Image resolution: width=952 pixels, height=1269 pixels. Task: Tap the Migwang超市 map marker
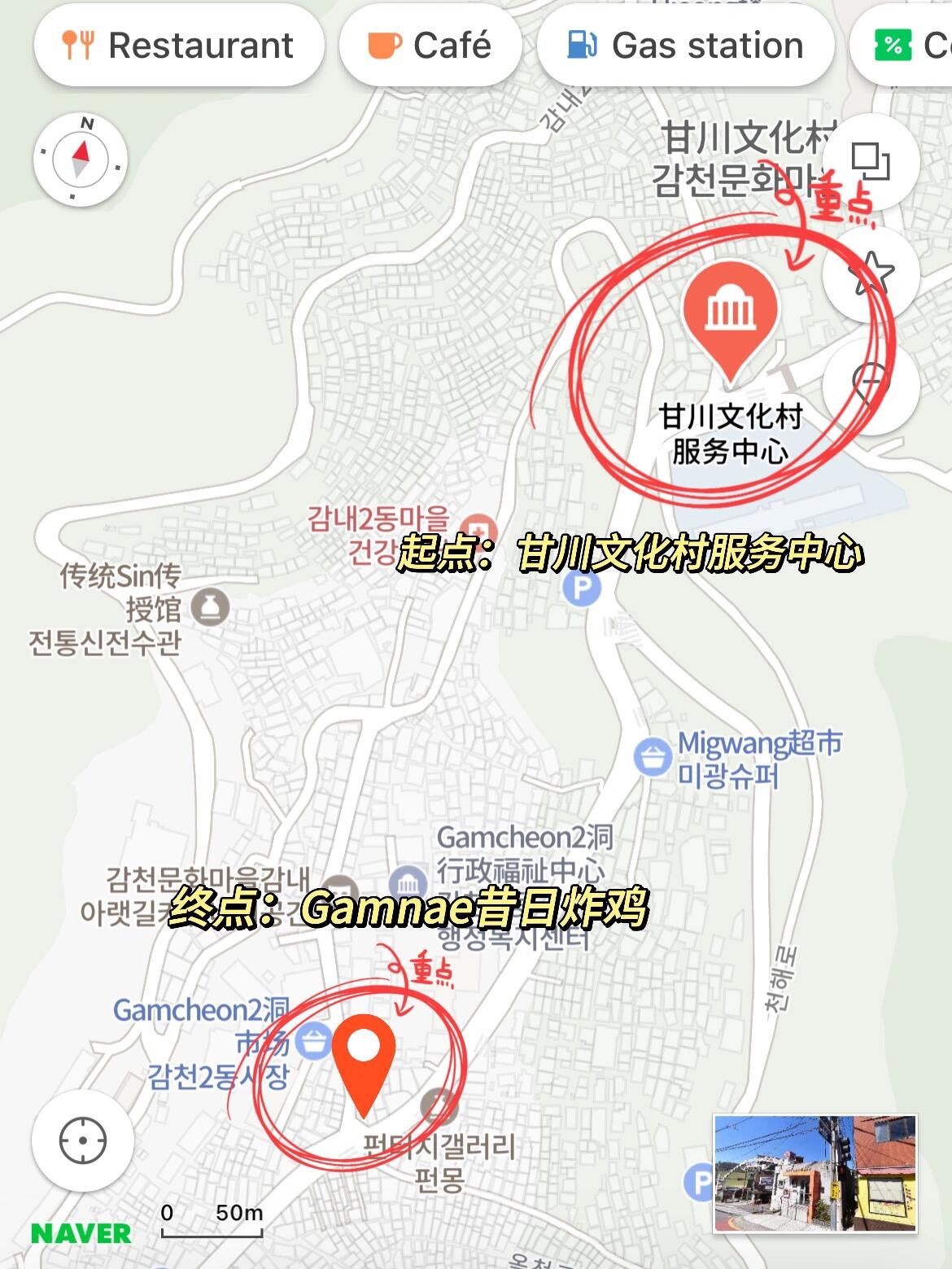click(653, 757)
